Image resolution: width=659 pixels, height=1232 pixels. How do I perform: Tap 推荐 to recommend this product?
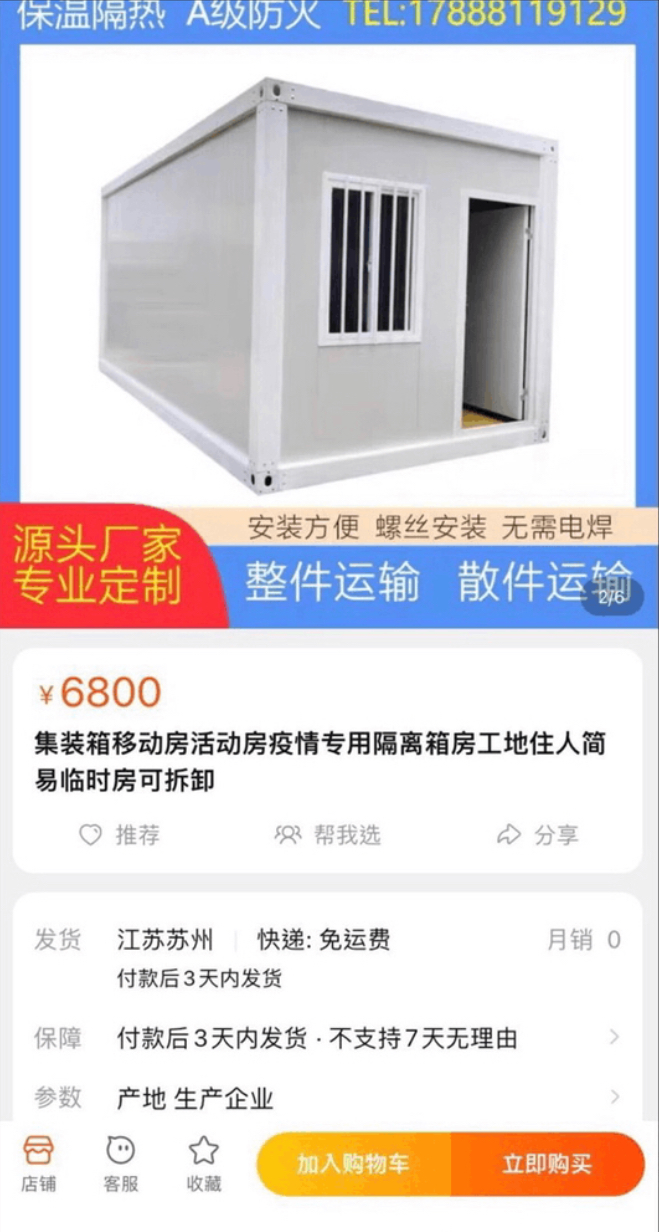(120, 835)
